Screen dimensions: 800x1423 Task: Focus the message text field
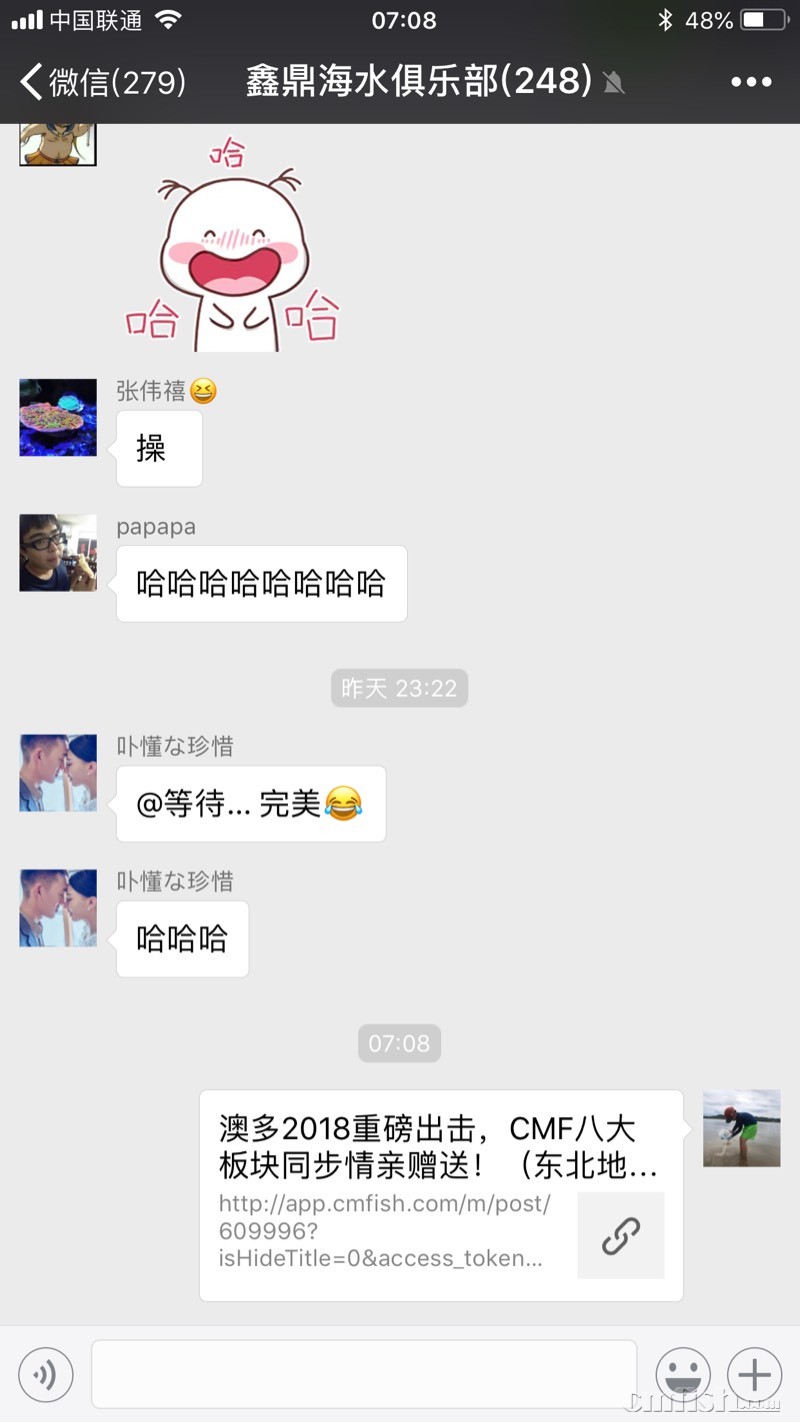tap(364, 1374)
